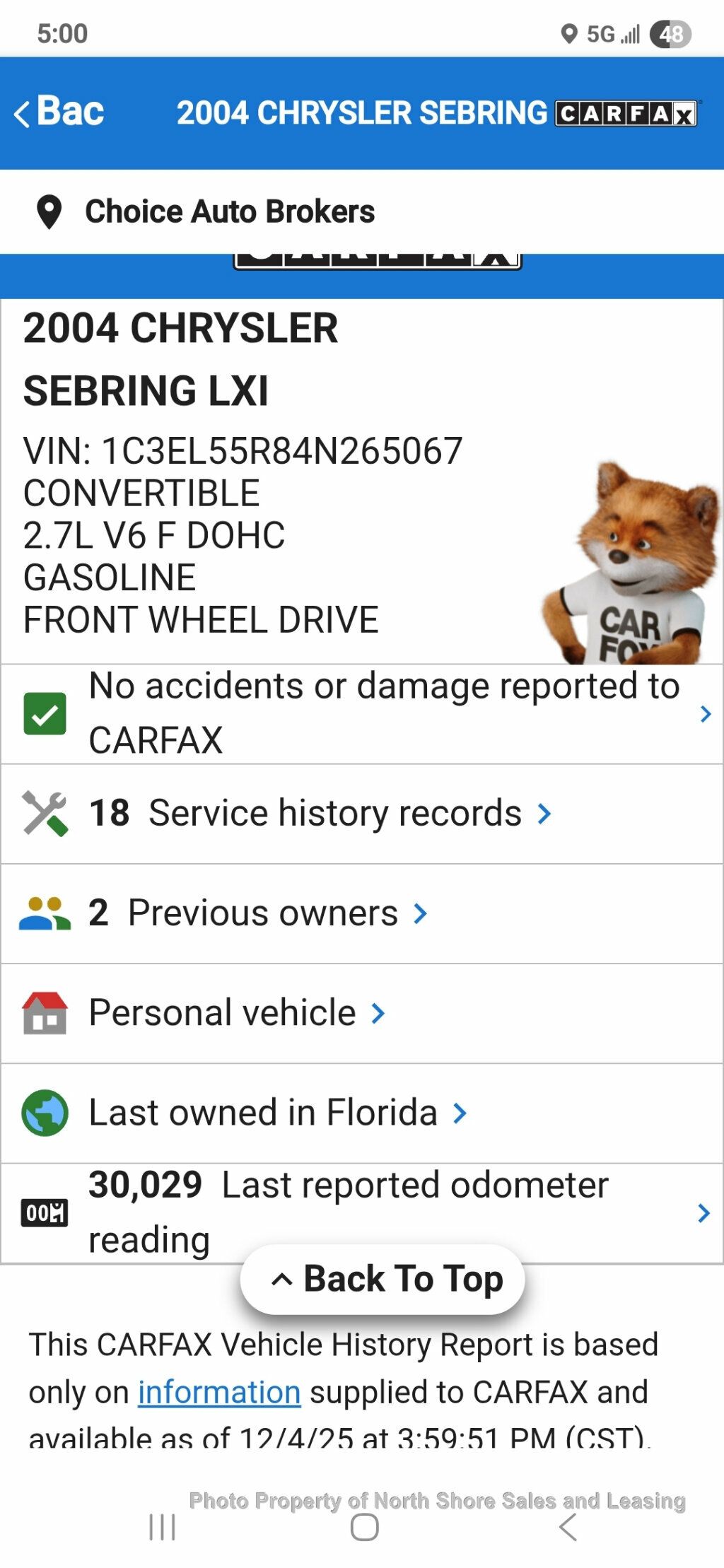Image resolution: width=724 pixels, height=1568 pixels.
Task: View the Last owned in Florida details
Action: pyautogui.click(x=277, y=1113)
